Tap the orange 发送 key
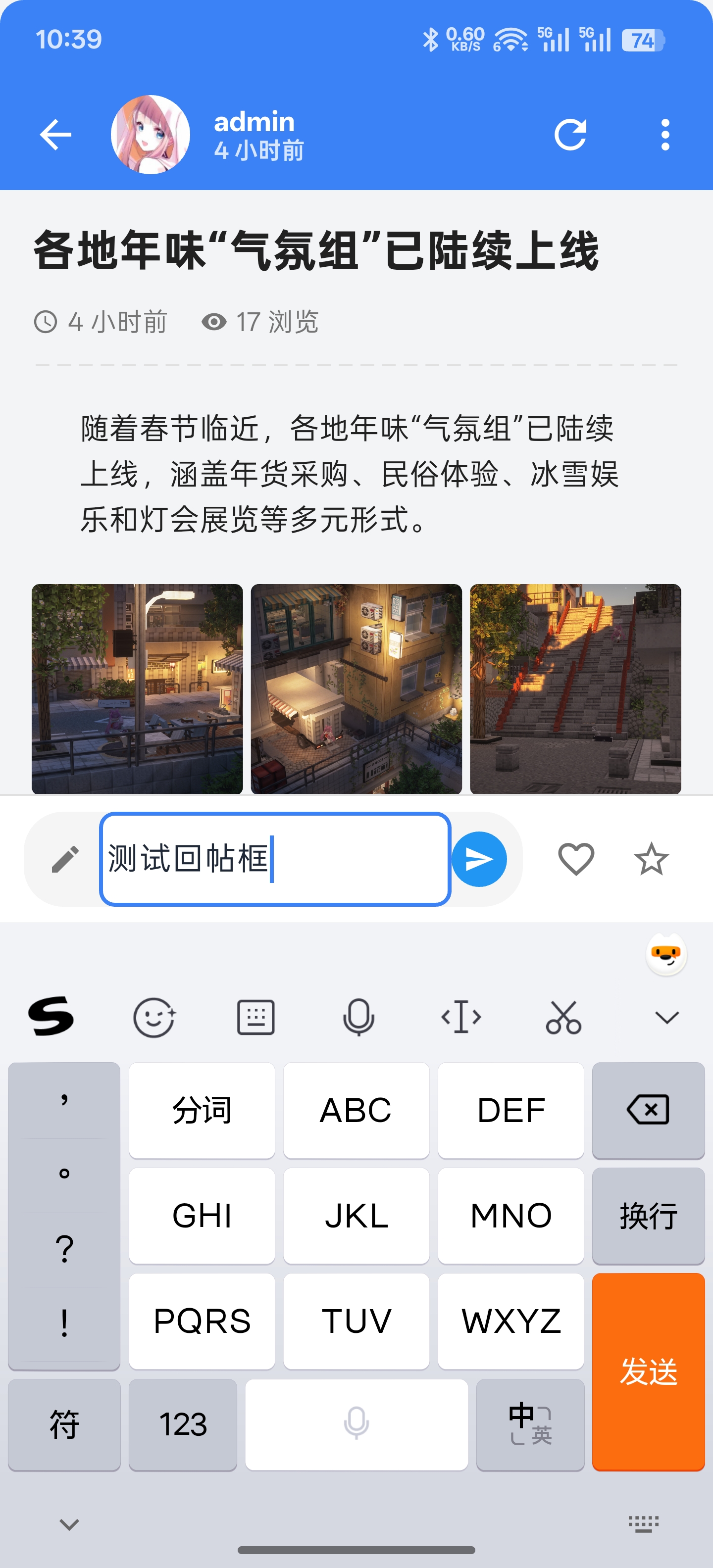The height and width of the screenshot is (1568, 713). (648, 1372)
